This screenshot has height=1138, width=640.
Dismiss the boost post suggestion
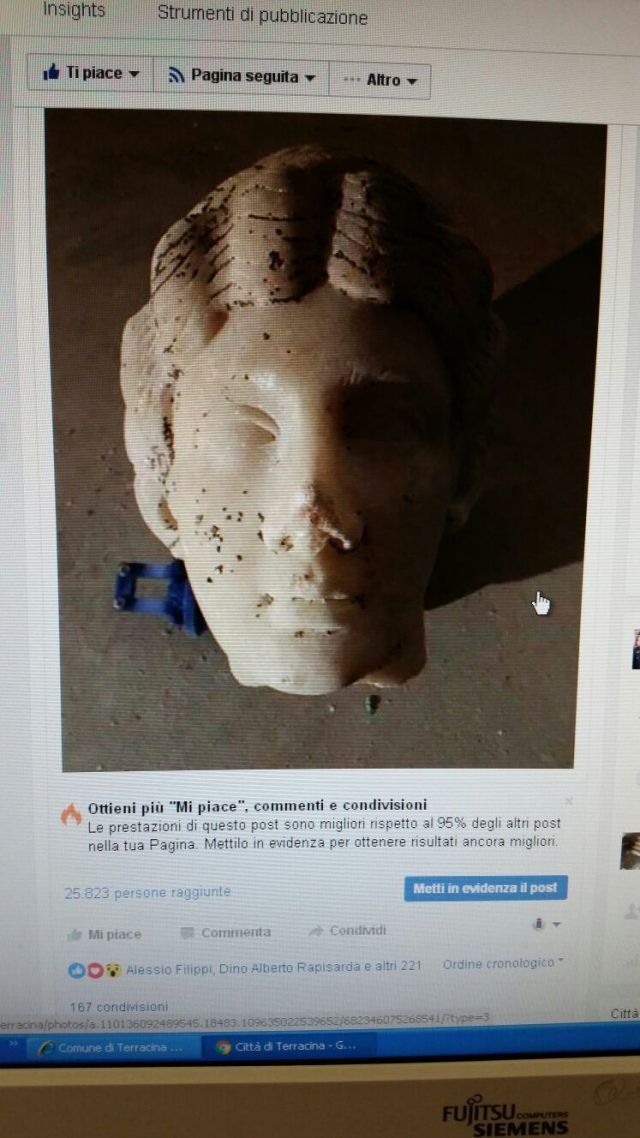pos(568,801)
